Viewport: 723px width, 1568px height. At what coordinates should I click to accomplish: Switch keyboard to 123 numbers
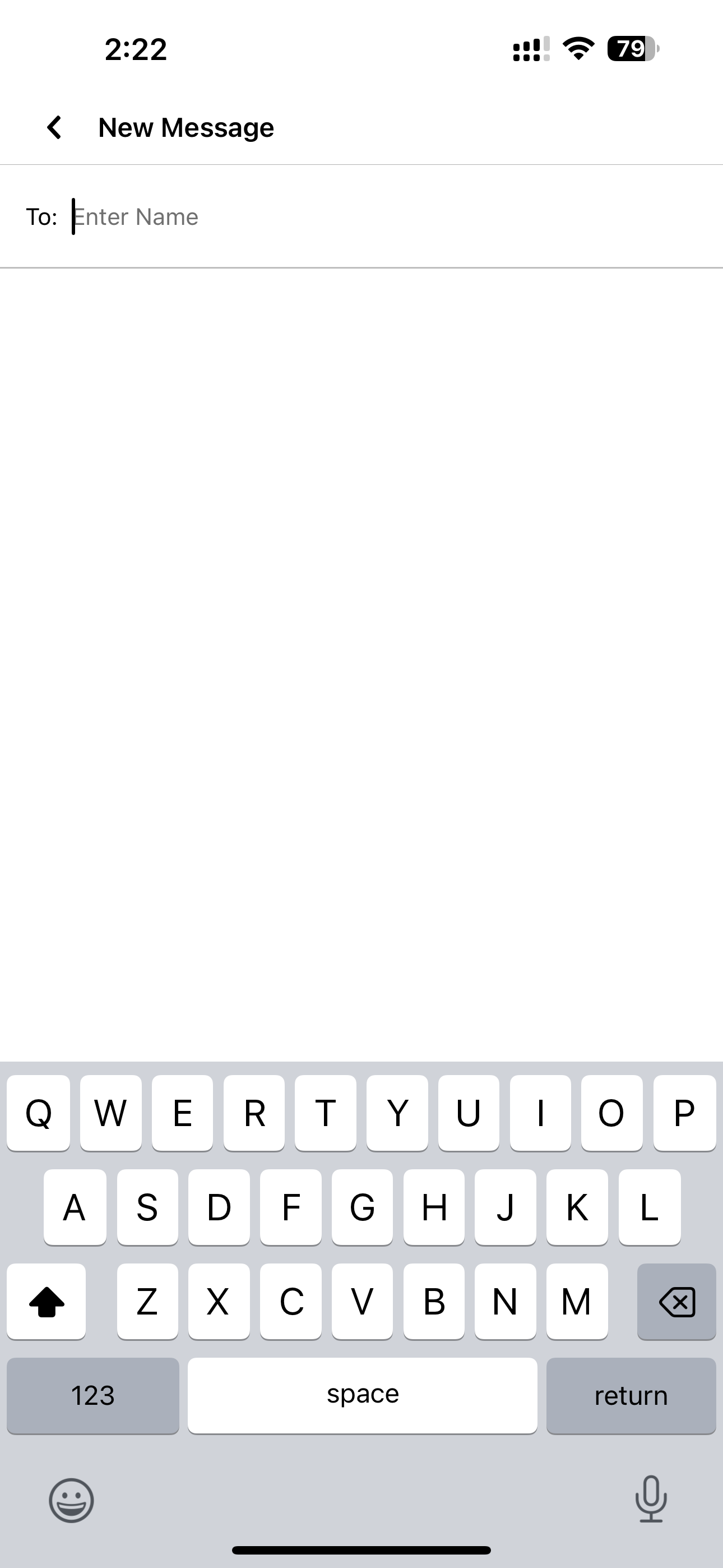pyautogui.click(x=92, y=1395)
